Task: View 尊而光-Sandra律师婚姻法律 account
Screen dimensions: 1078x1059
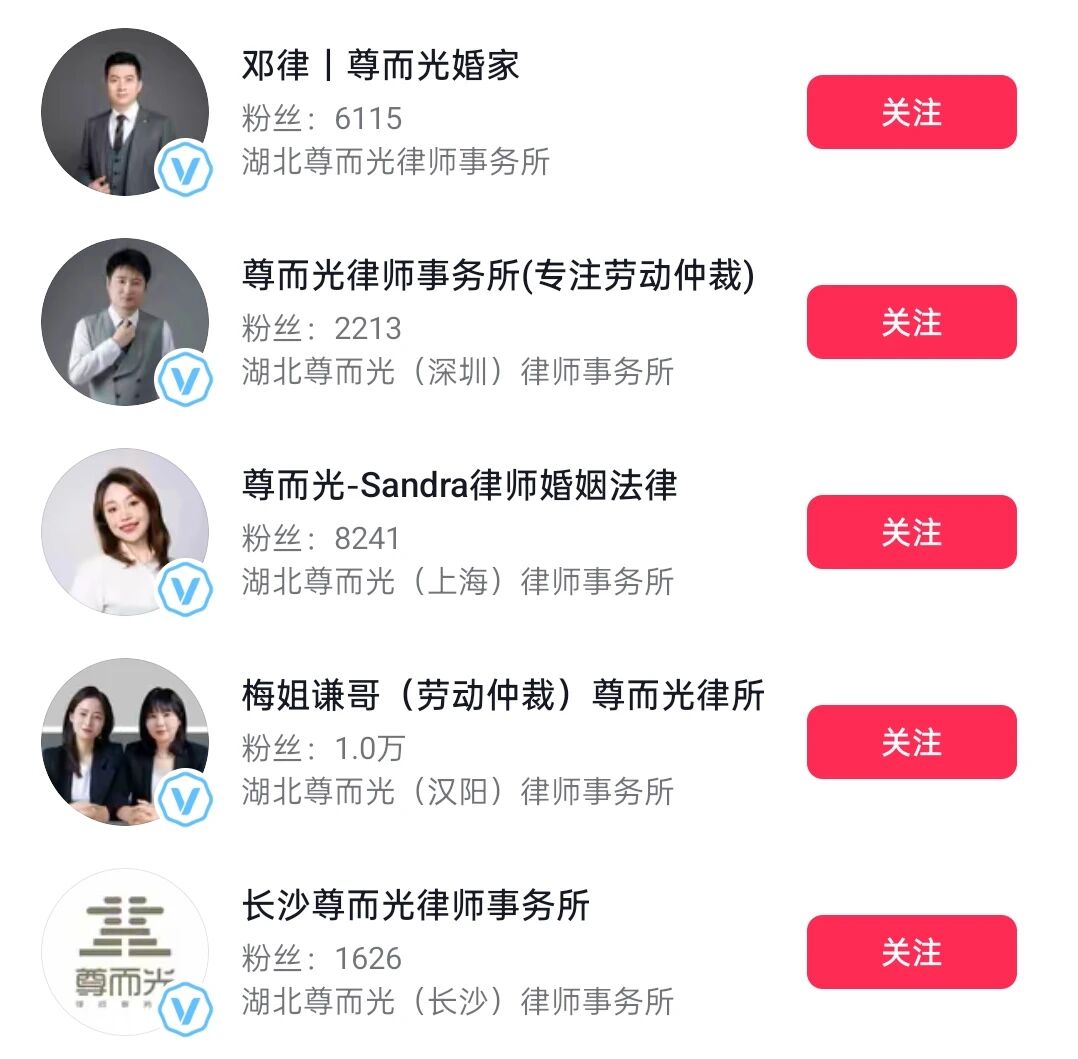Action: pyautogui.click(x=459, y=486)
